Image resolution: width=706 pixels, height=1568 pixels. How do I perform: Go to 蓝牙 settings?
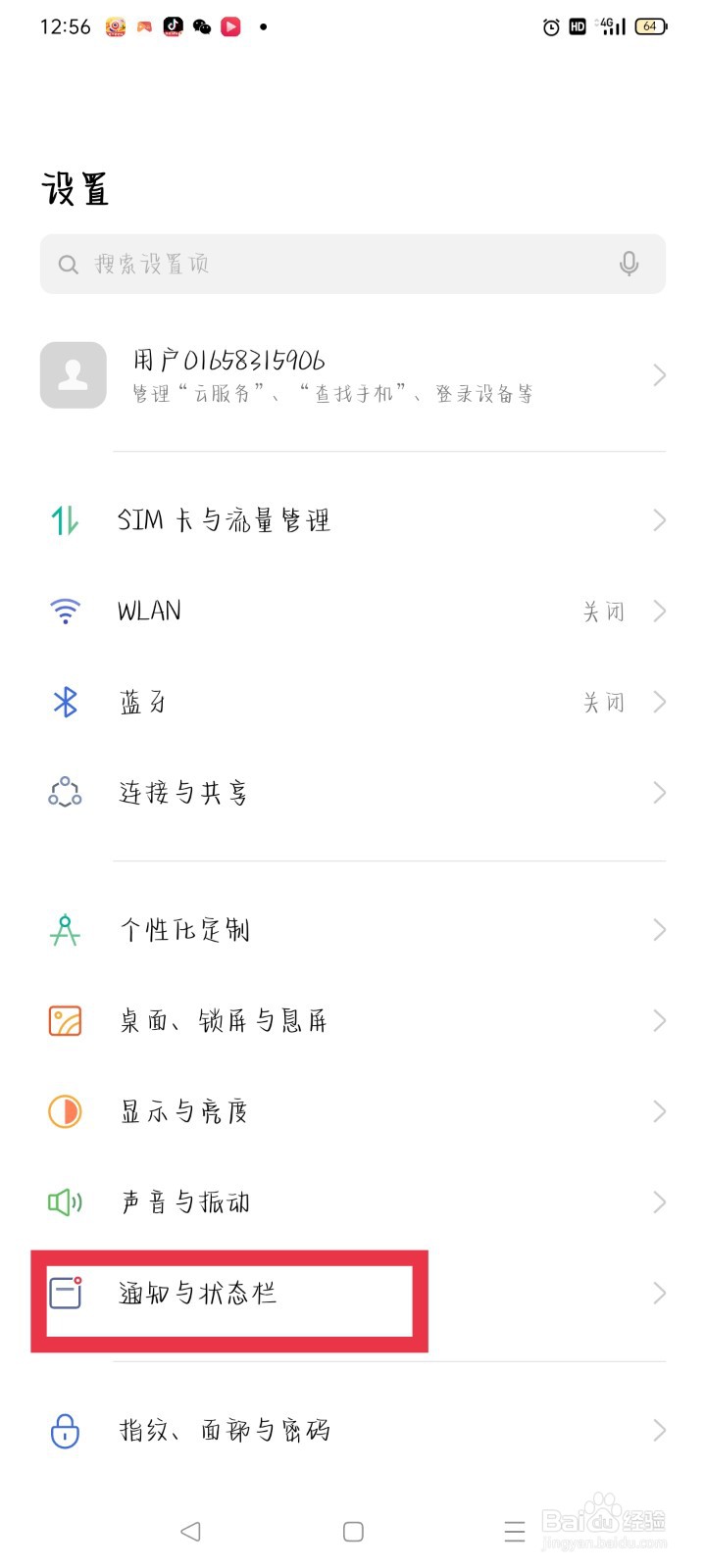pyautogui.click(x=353, y=702)
